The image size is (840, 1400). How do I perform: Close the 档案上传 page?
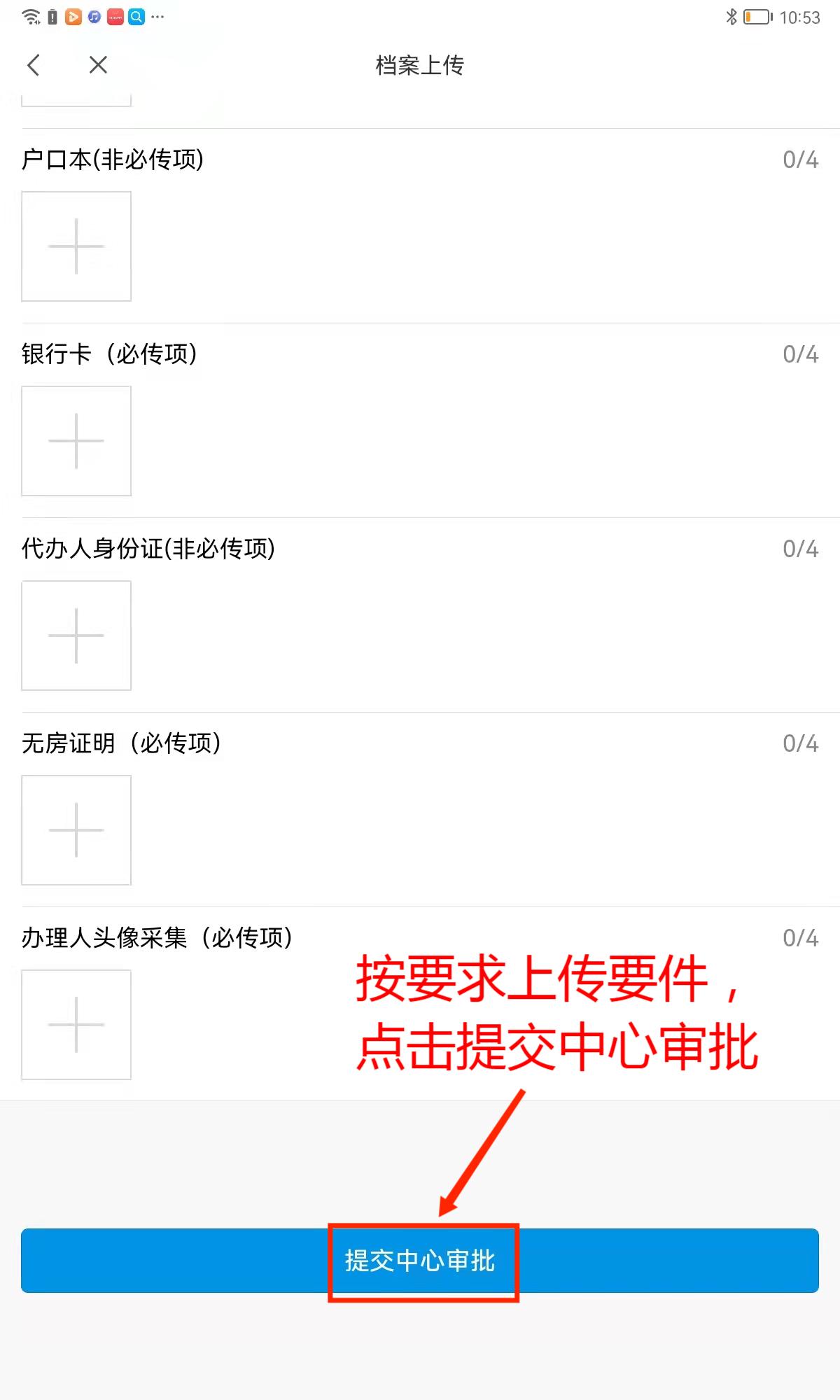pos(98,65)
